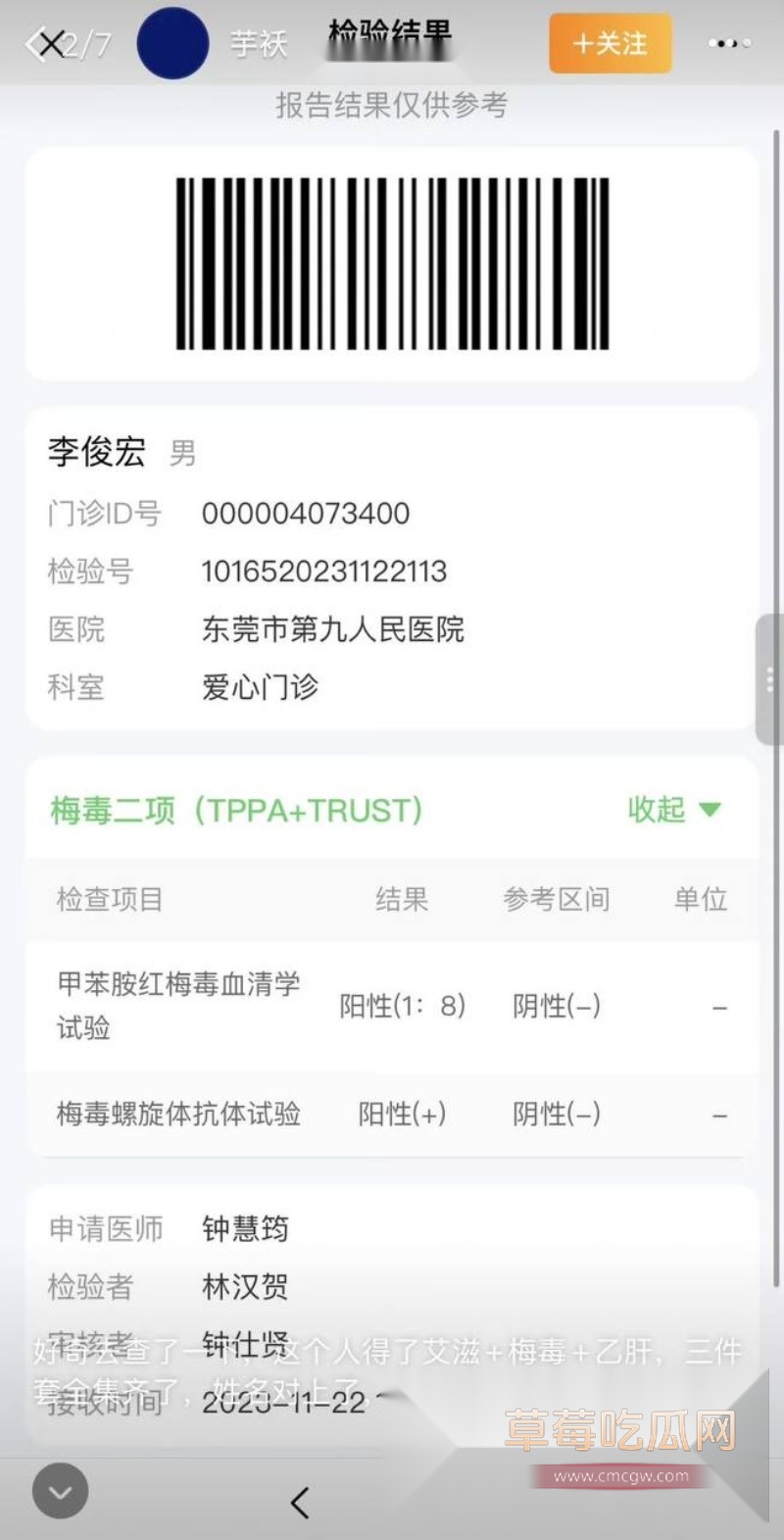Screen dimensions: 784x1540
Task: Expand the test results panel via its chevron
Action: (672, 811)
